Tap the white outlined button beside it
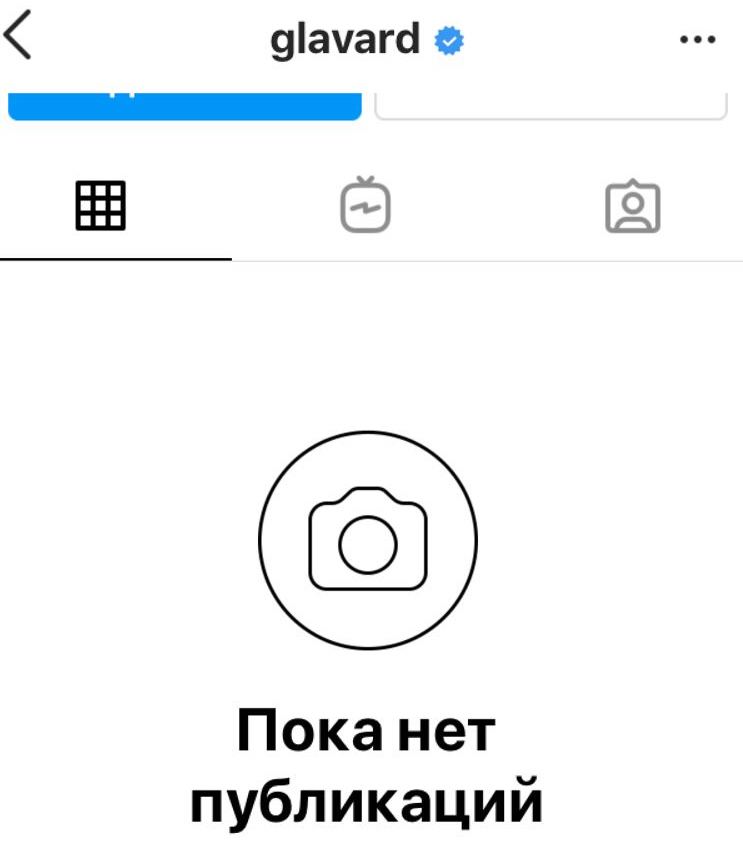 click(550, 102)
